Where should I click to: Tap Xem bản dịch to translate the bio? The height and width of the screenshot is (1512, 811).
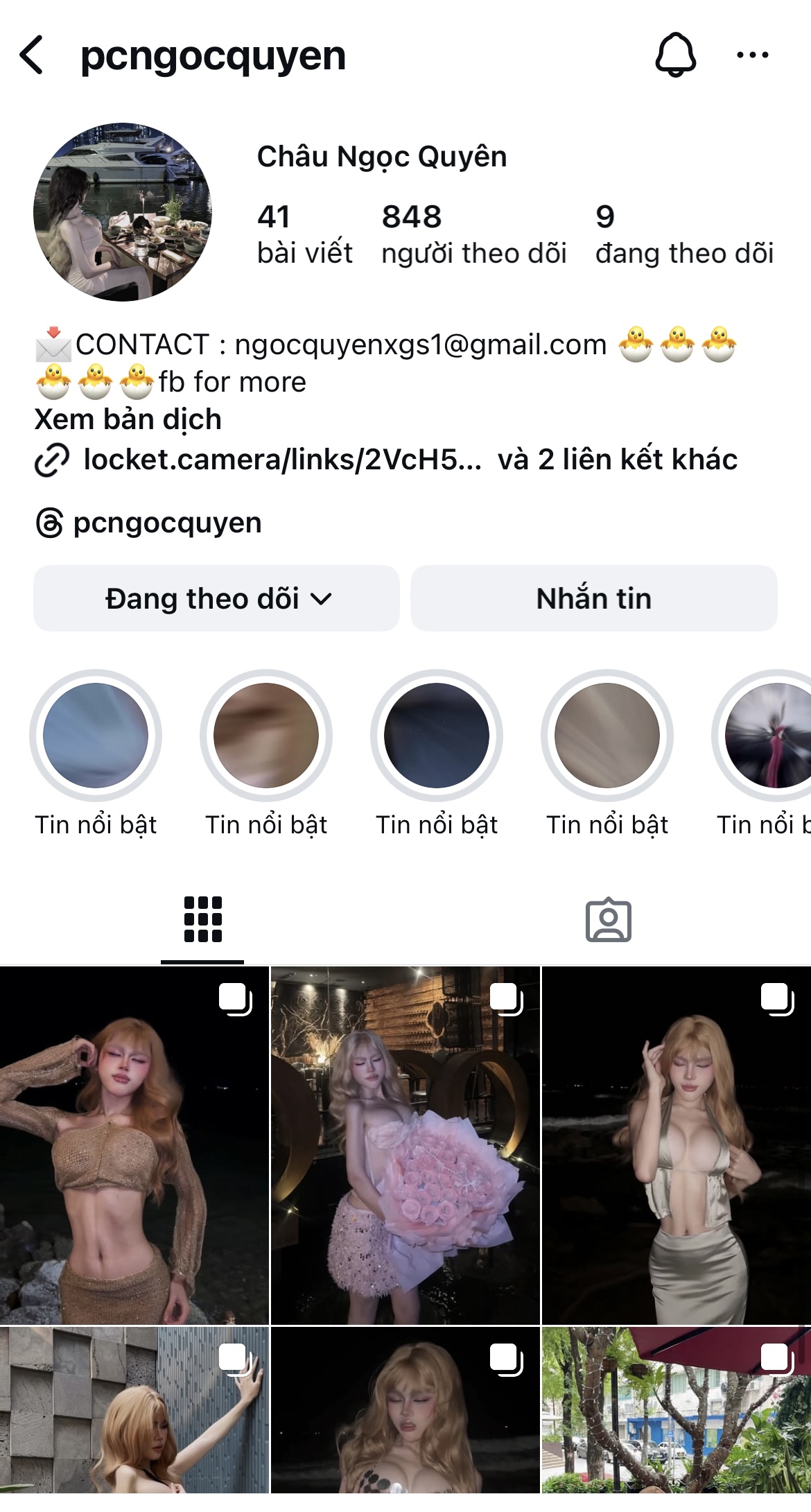[128, 419]
